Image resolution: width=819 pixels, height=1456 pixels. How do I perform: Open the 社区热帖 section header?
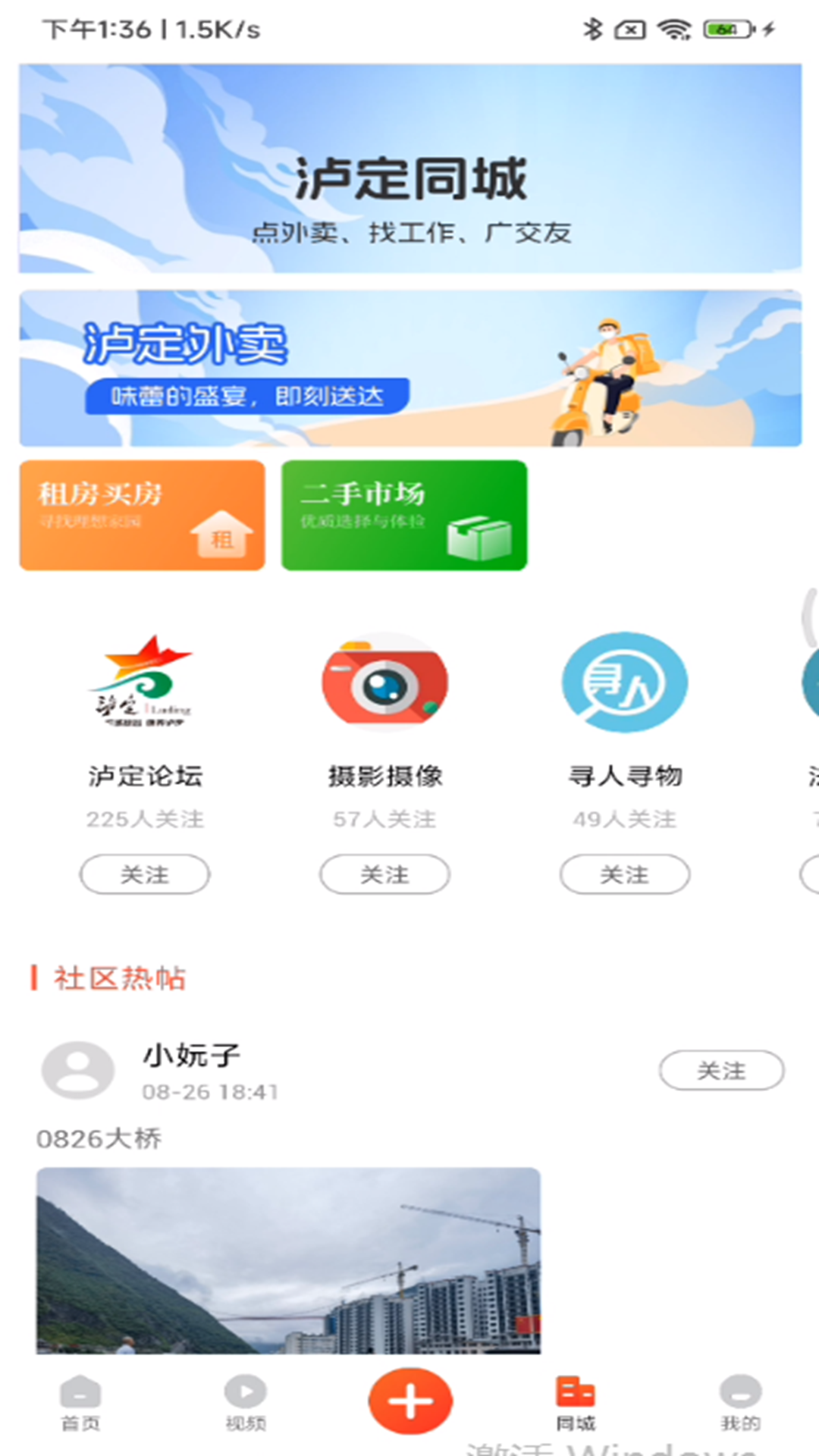click(x=120, y=978)
